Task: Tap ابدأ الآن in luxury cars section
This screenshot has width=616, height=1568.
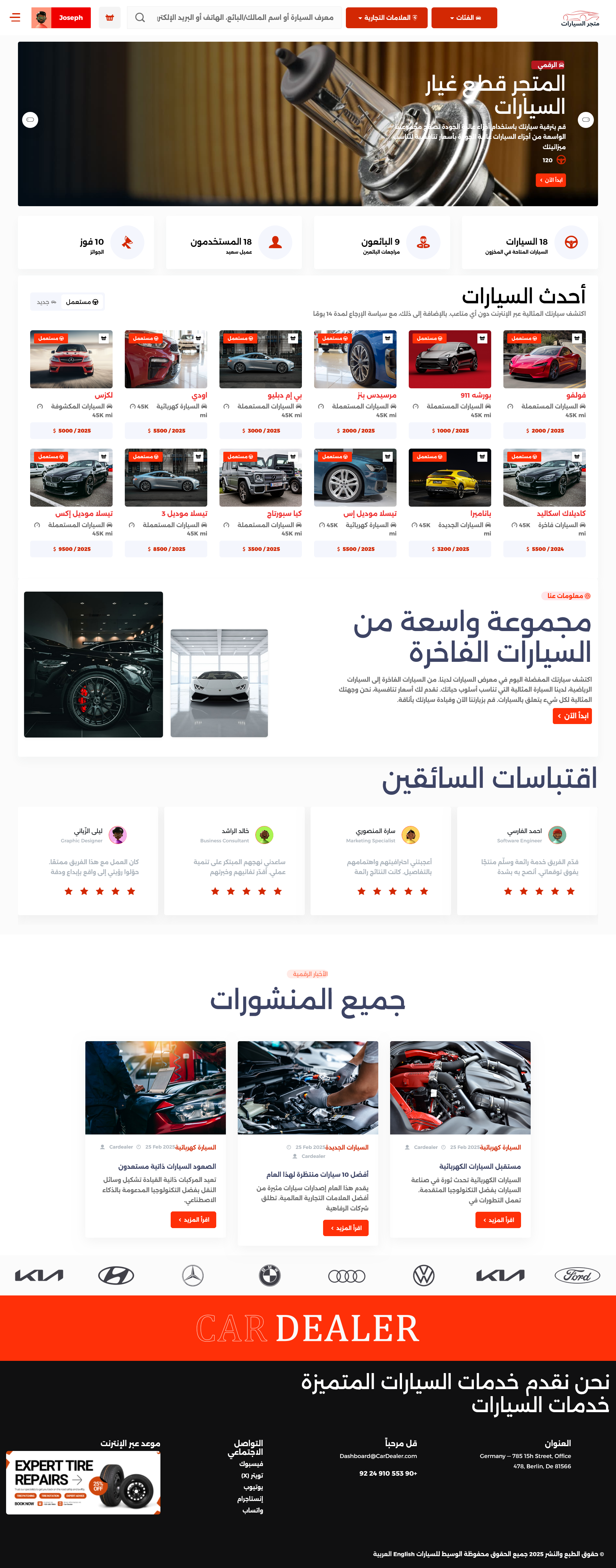Action: tap(572, 716)
